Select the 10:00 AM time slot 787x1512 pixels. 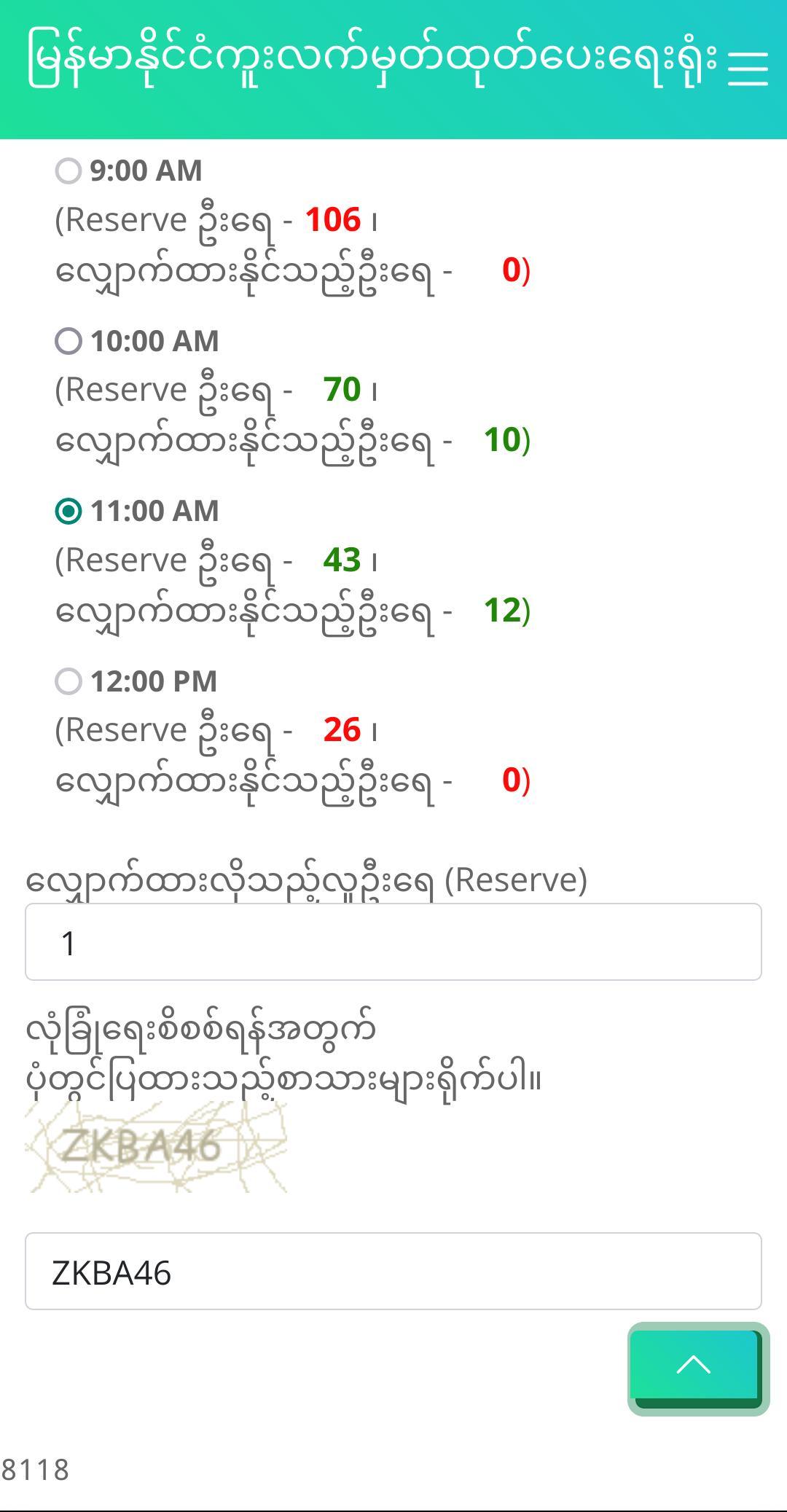69,340
